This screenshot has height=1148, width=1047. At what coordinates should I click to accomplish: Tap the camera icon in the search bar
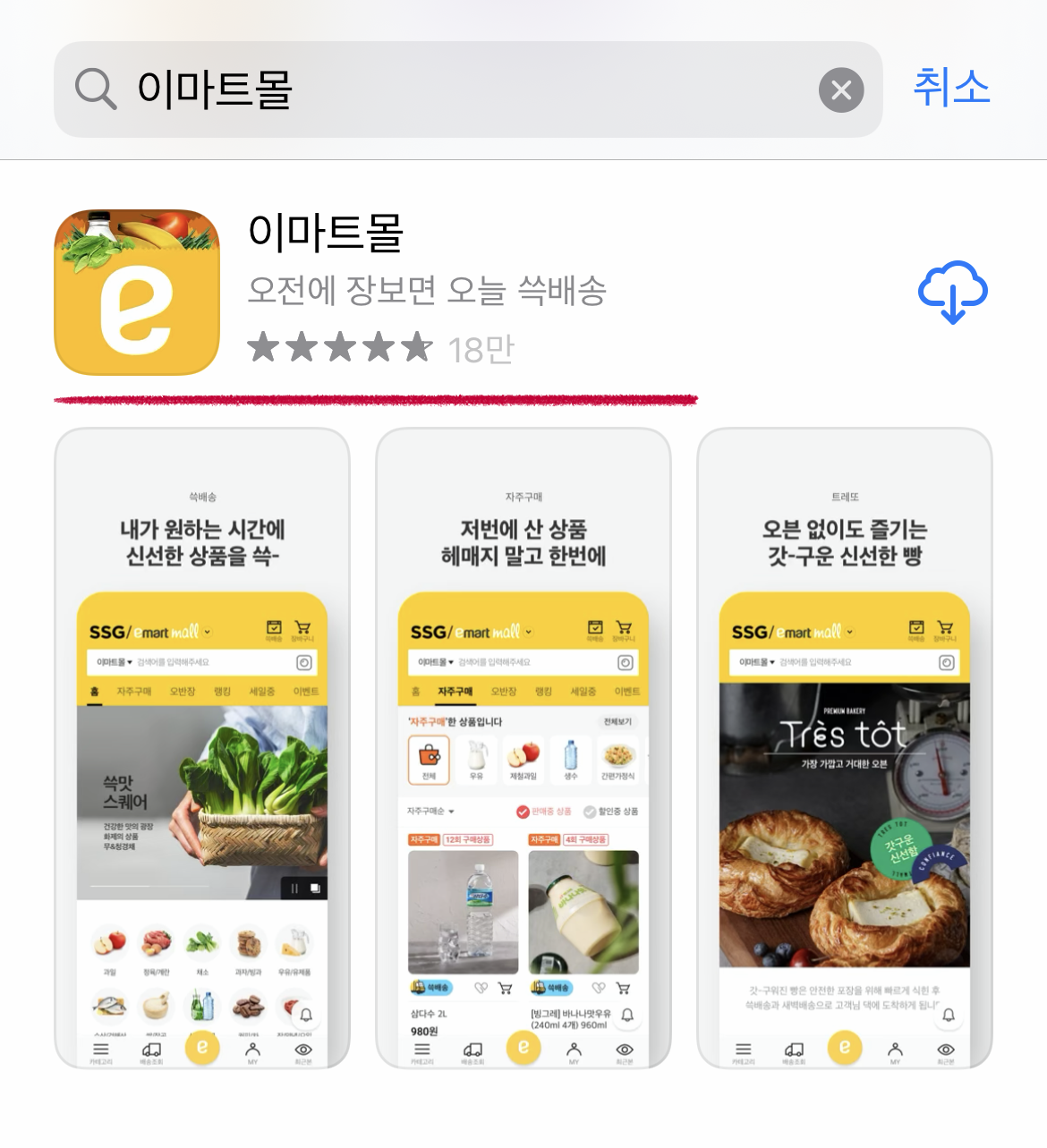click(x=624, y=662)
